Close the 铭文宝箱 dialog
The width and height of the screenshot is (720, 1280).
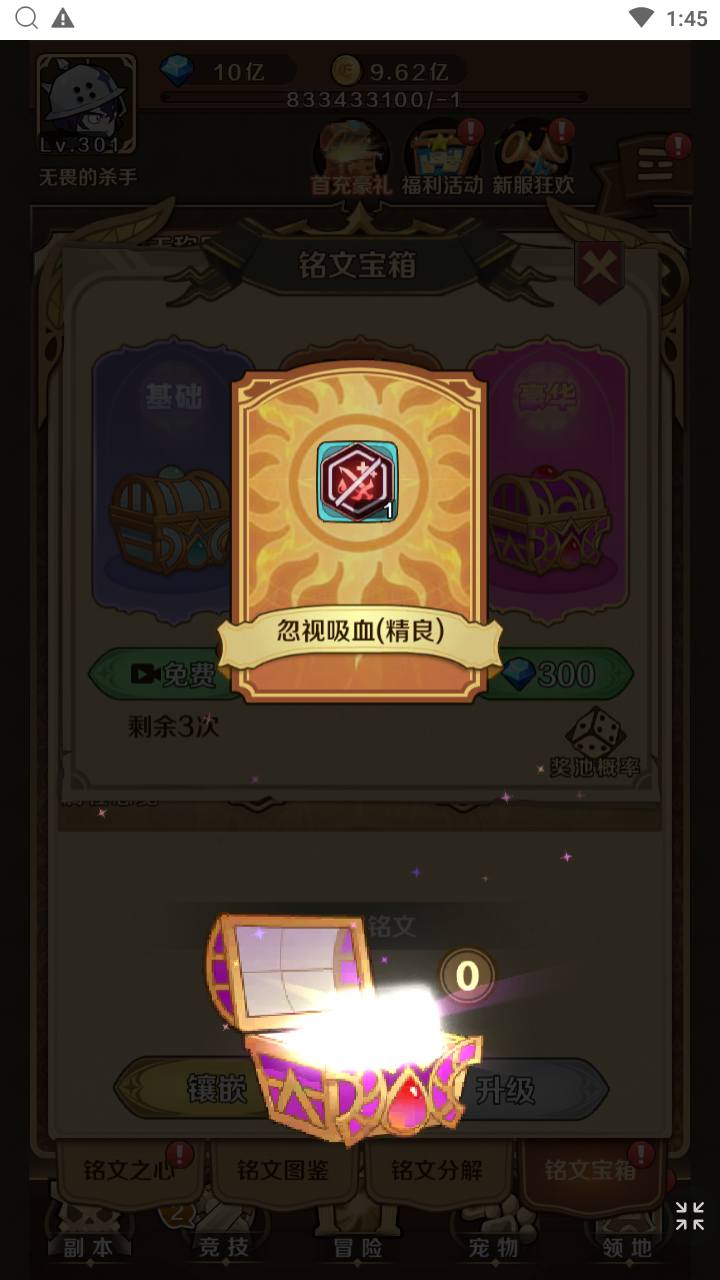(x=599, y=268)
